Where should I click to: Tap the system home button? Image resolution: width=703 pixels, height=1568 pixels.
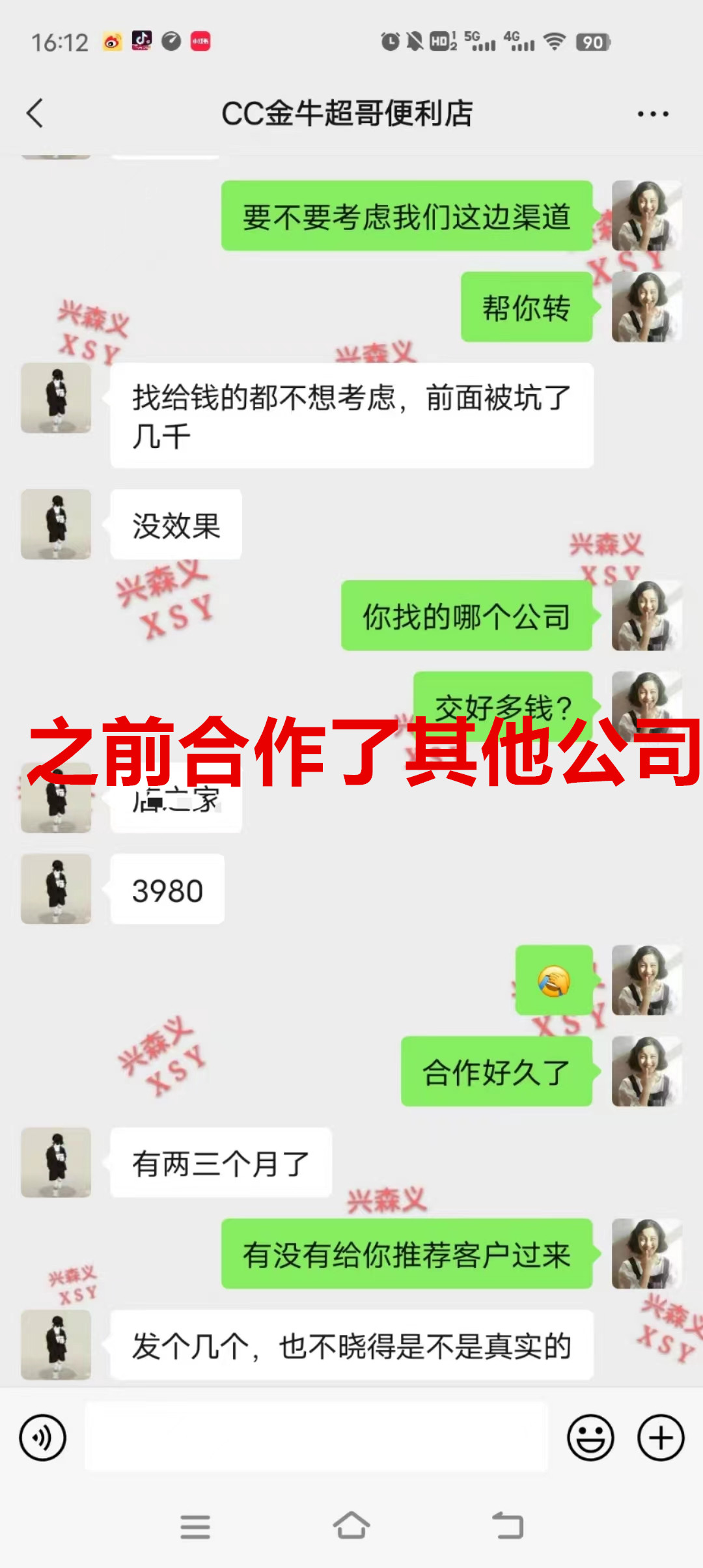351,1526
